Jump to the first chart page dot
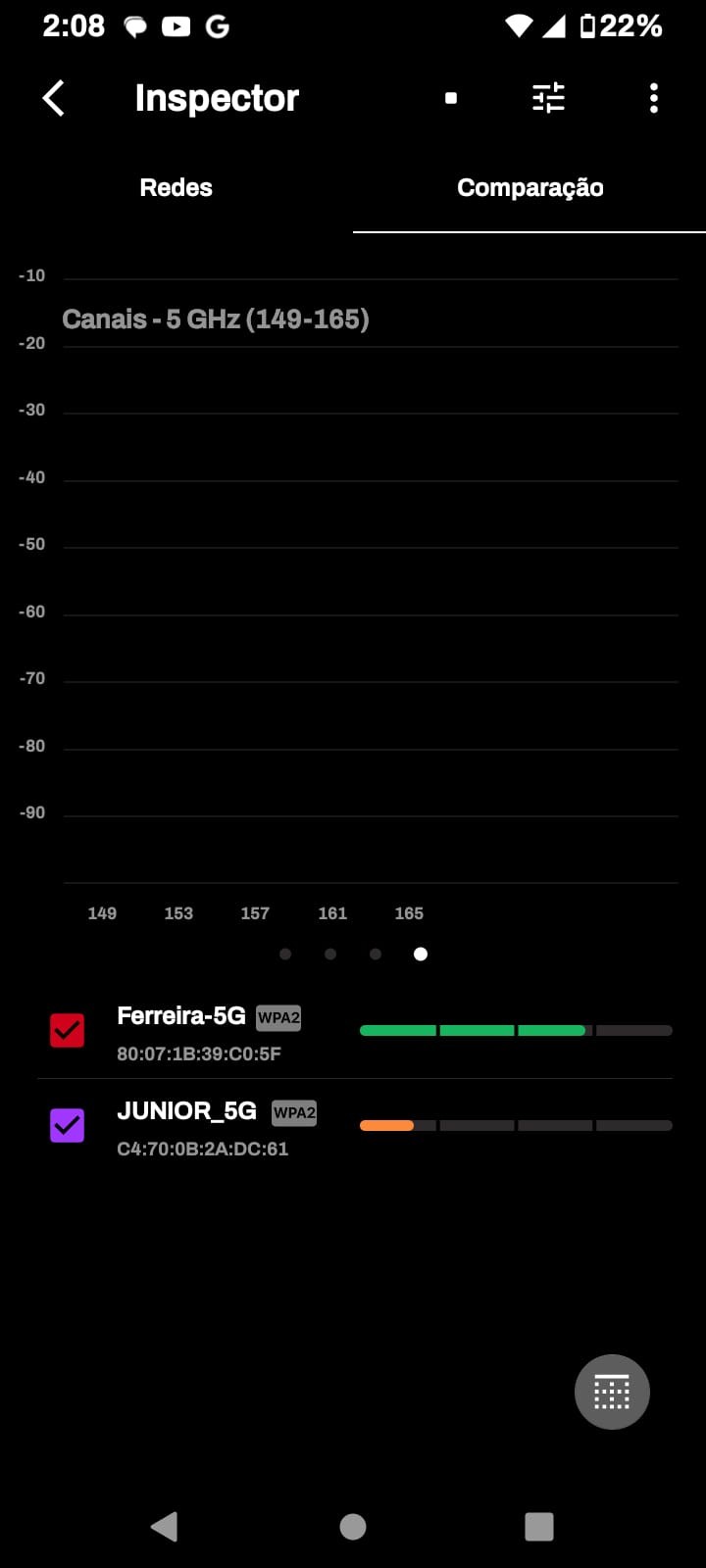Screen dimensions: 706x1568 tap(285, 954)
